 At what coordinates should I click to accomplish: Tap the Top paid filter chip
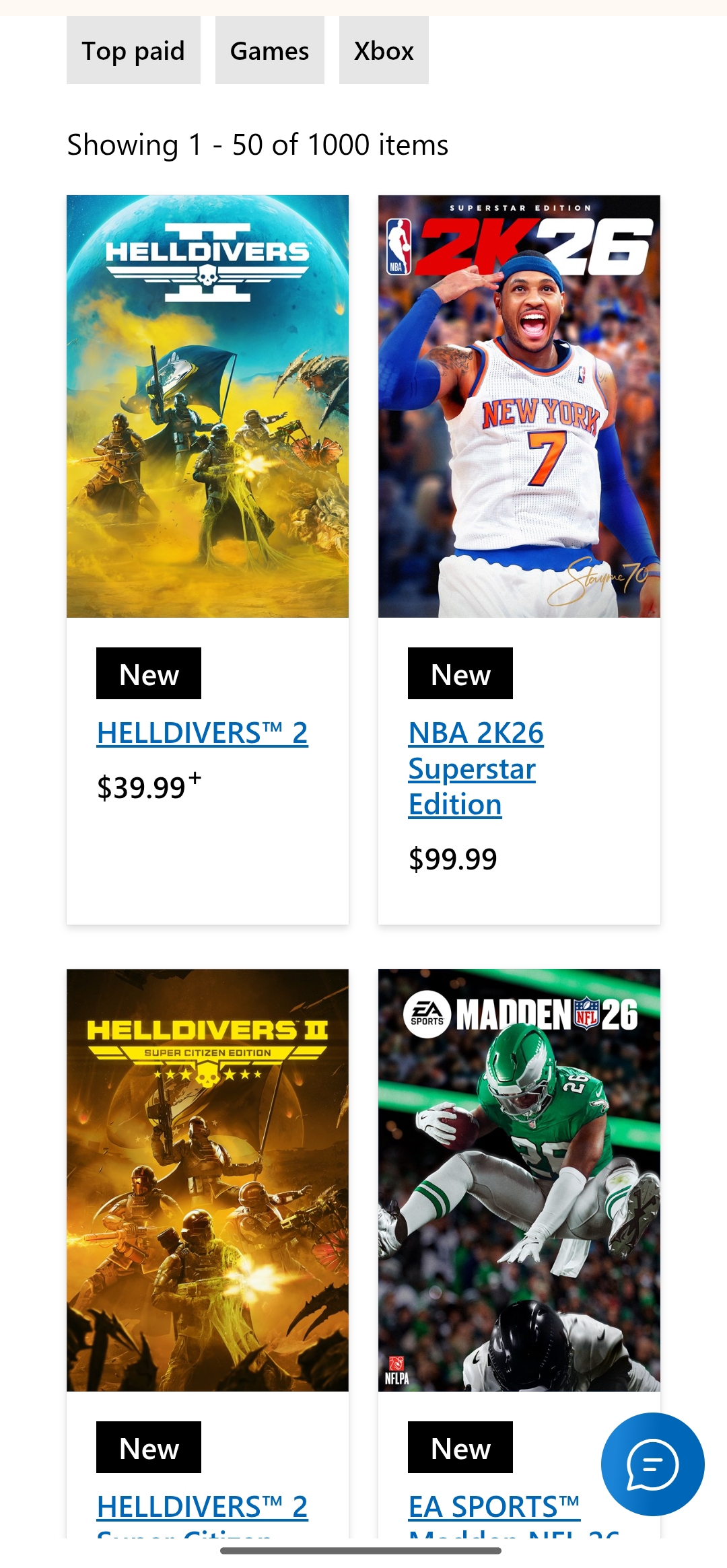[133, 51]
